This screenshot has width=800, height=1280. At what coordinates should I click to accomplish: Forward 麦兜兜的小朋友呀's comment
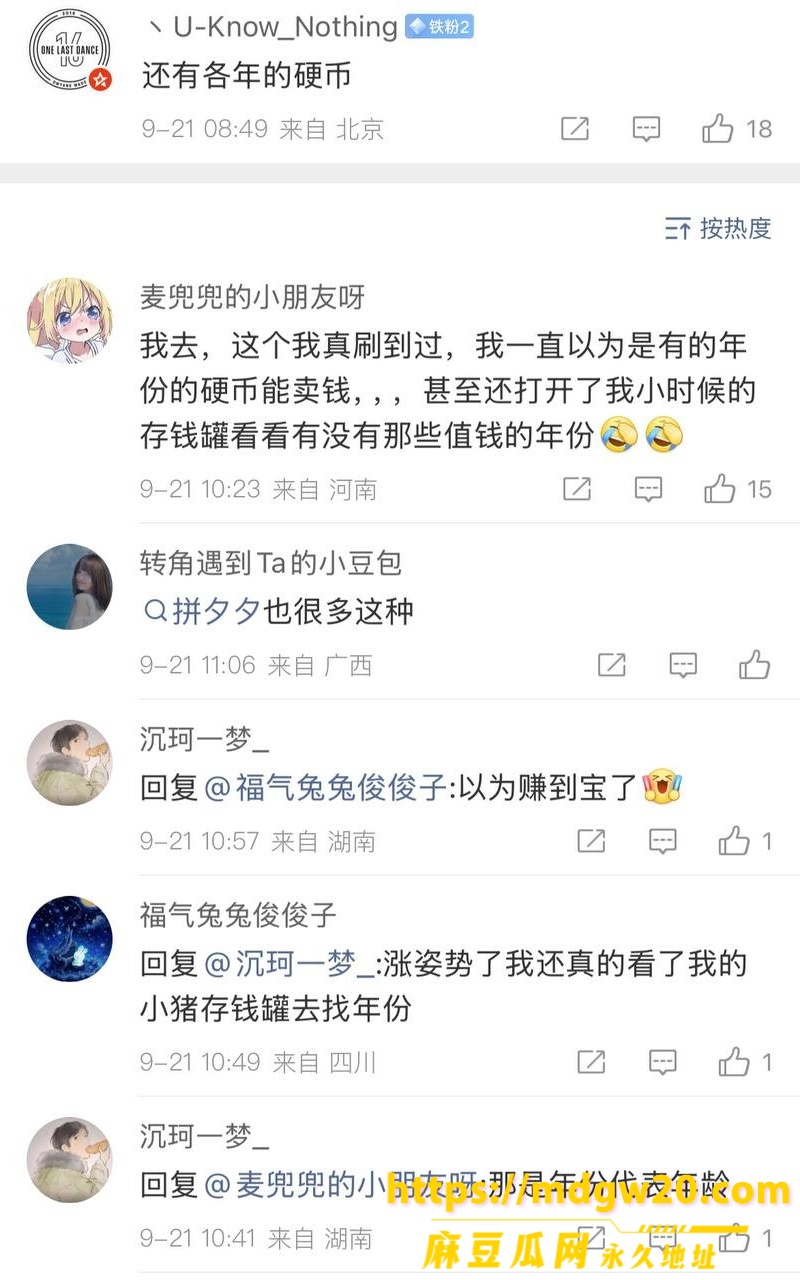[577, 489]
